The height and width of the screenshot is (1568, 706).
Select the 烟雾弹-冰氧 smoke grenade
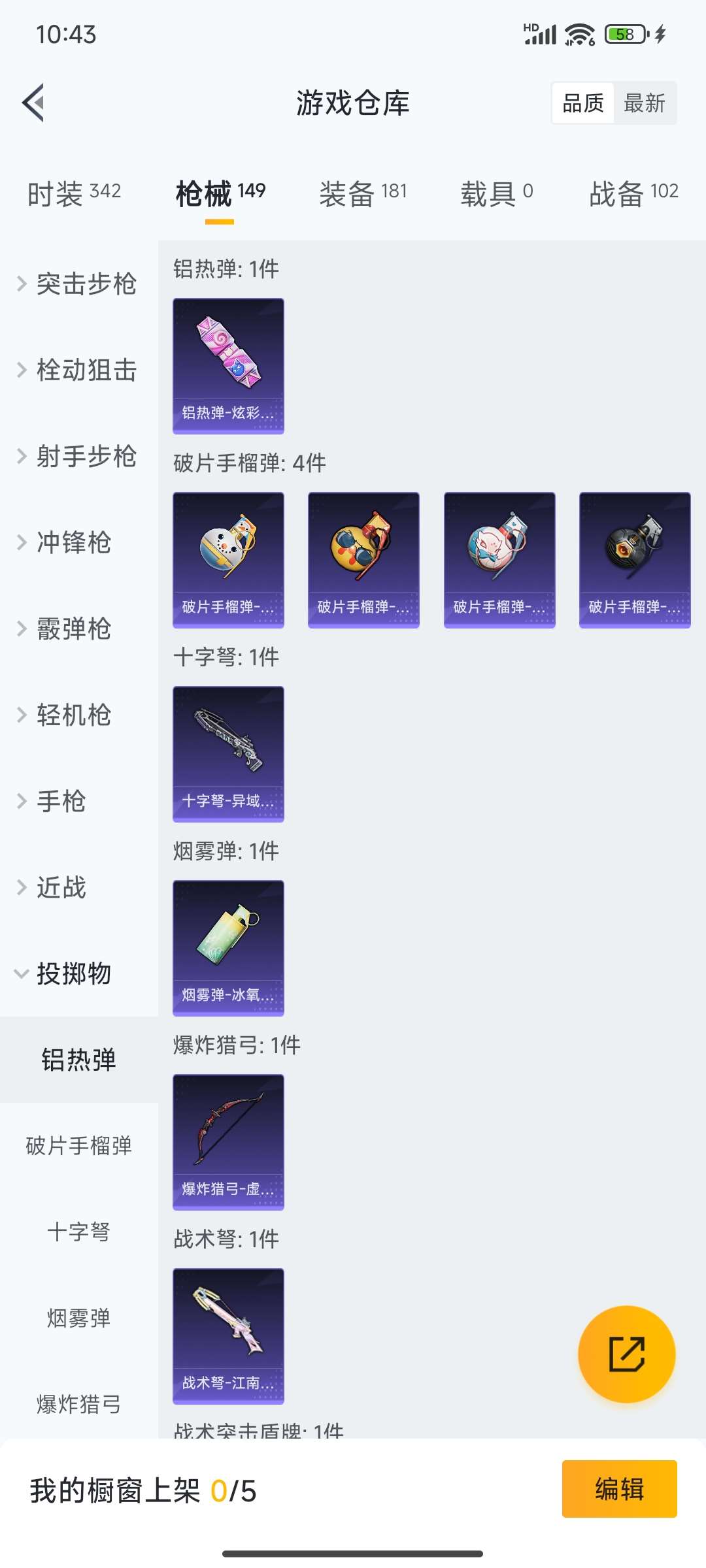(227, 949)
